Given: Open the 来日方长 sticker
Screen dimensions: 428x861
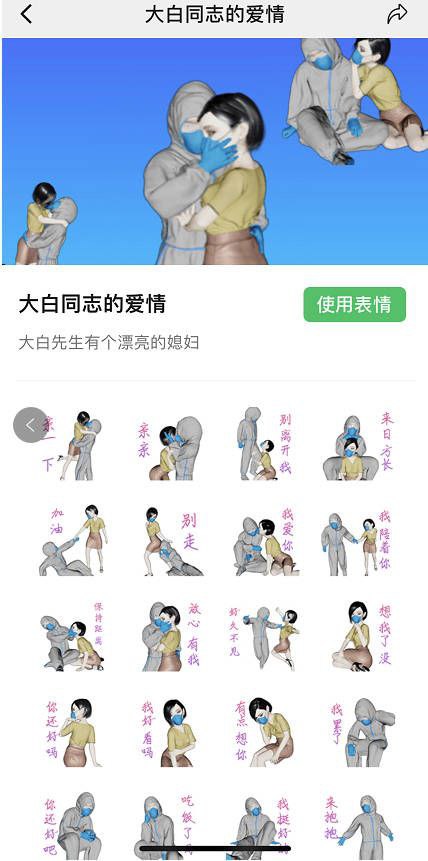Looking at the screenshot, I should [x=358, y=445].
